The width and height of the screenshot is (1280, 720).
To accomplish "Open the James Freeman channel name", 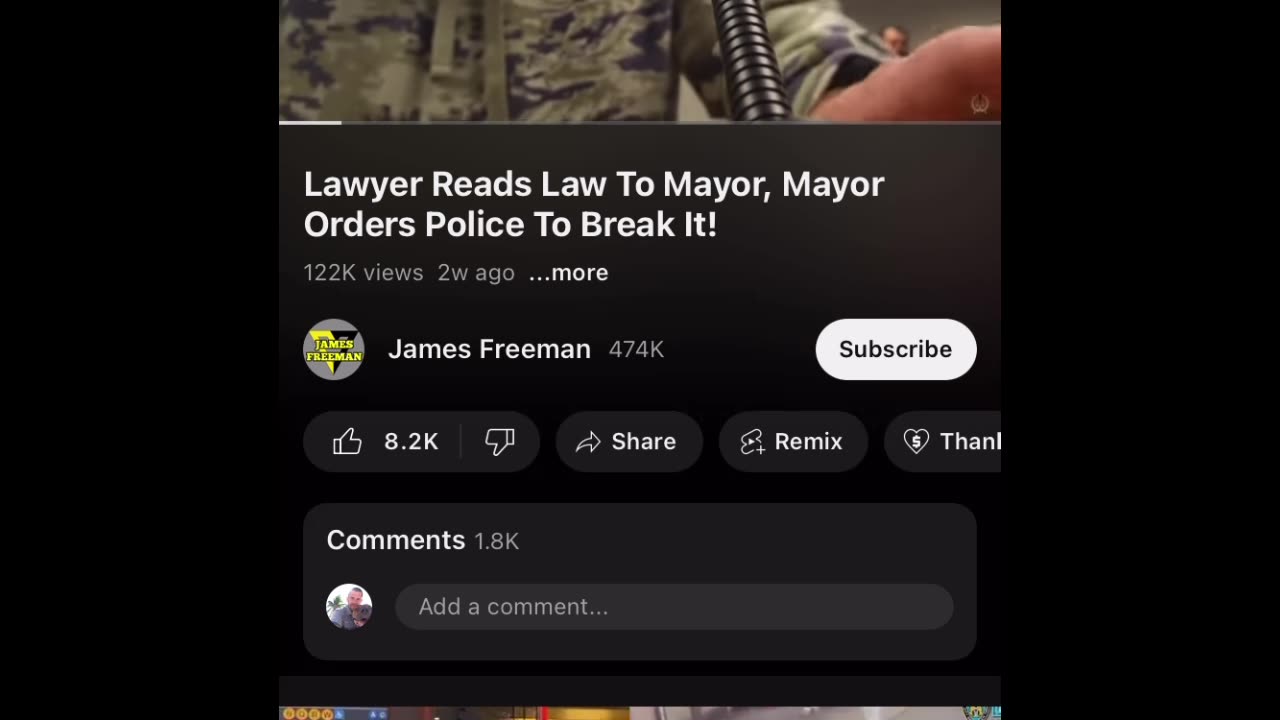I will (489, 350).
